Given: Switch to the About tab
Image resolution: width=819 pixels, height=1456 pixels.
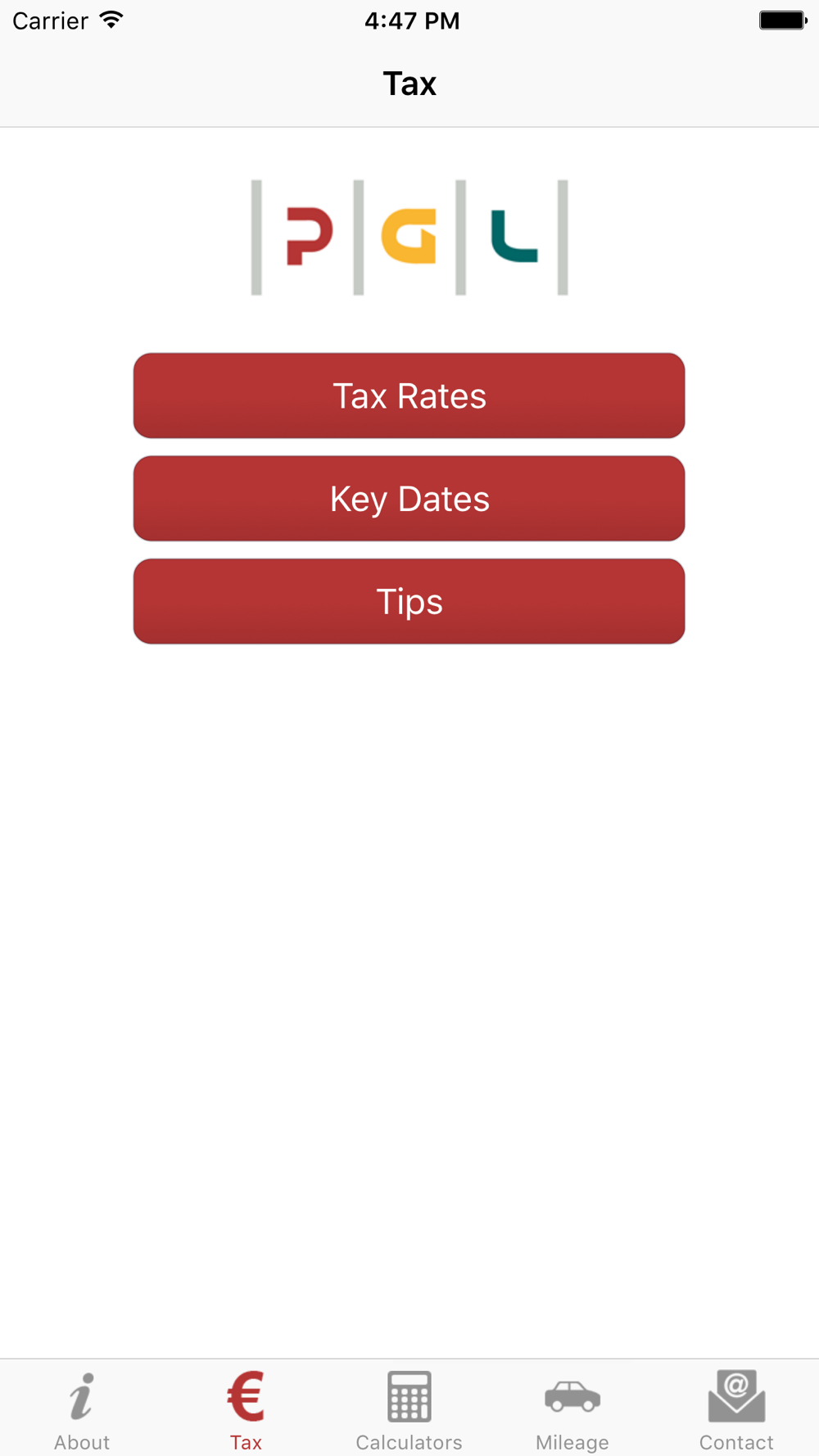Looking at the screenshot, I should click(82, 1409).
